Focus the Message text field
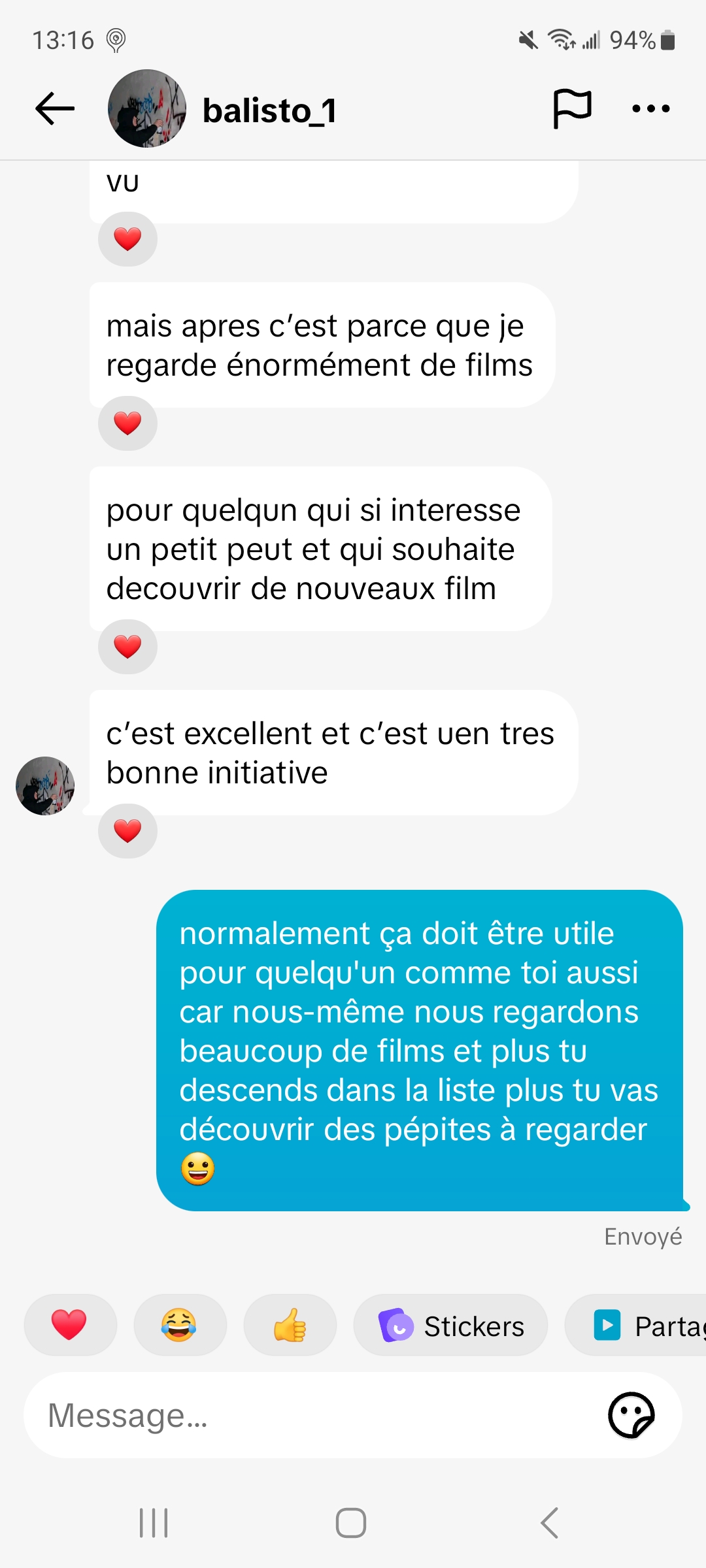 (314, 1415)
